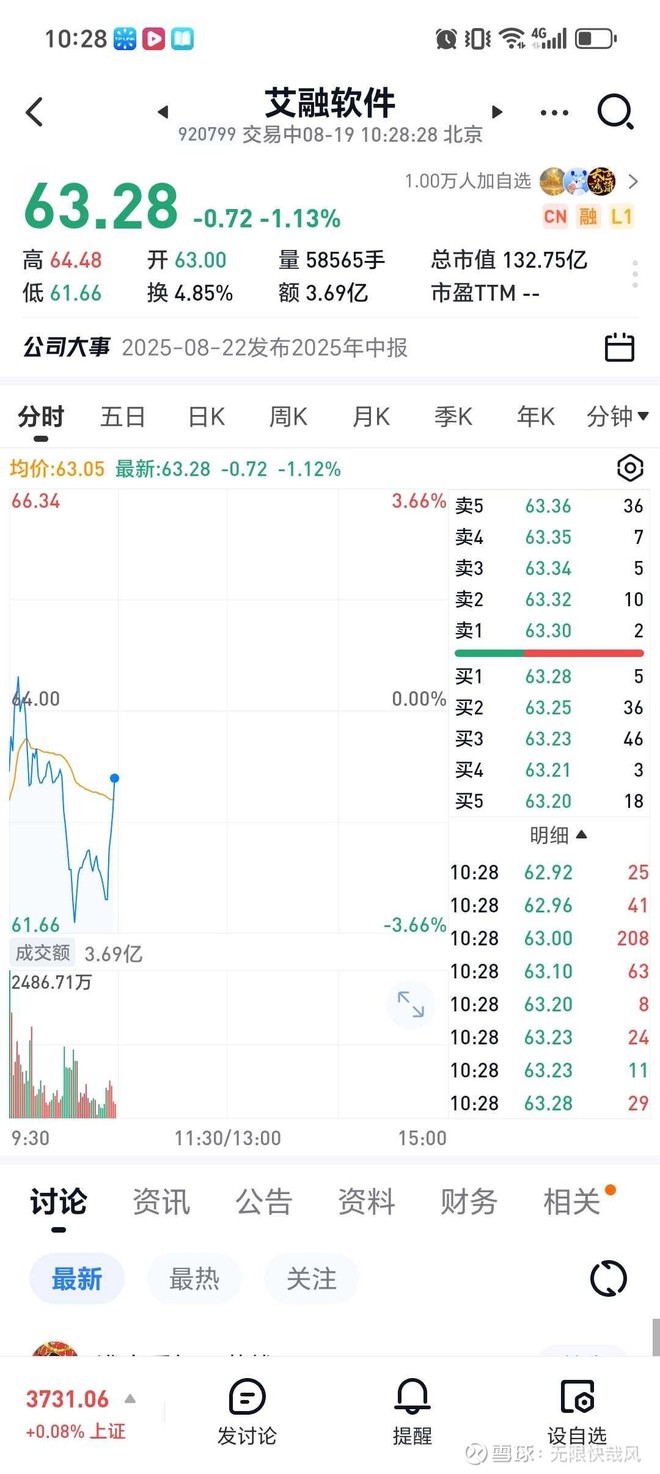
Task: Expand the chart to fullscreen
Action: click(411, 1004)
